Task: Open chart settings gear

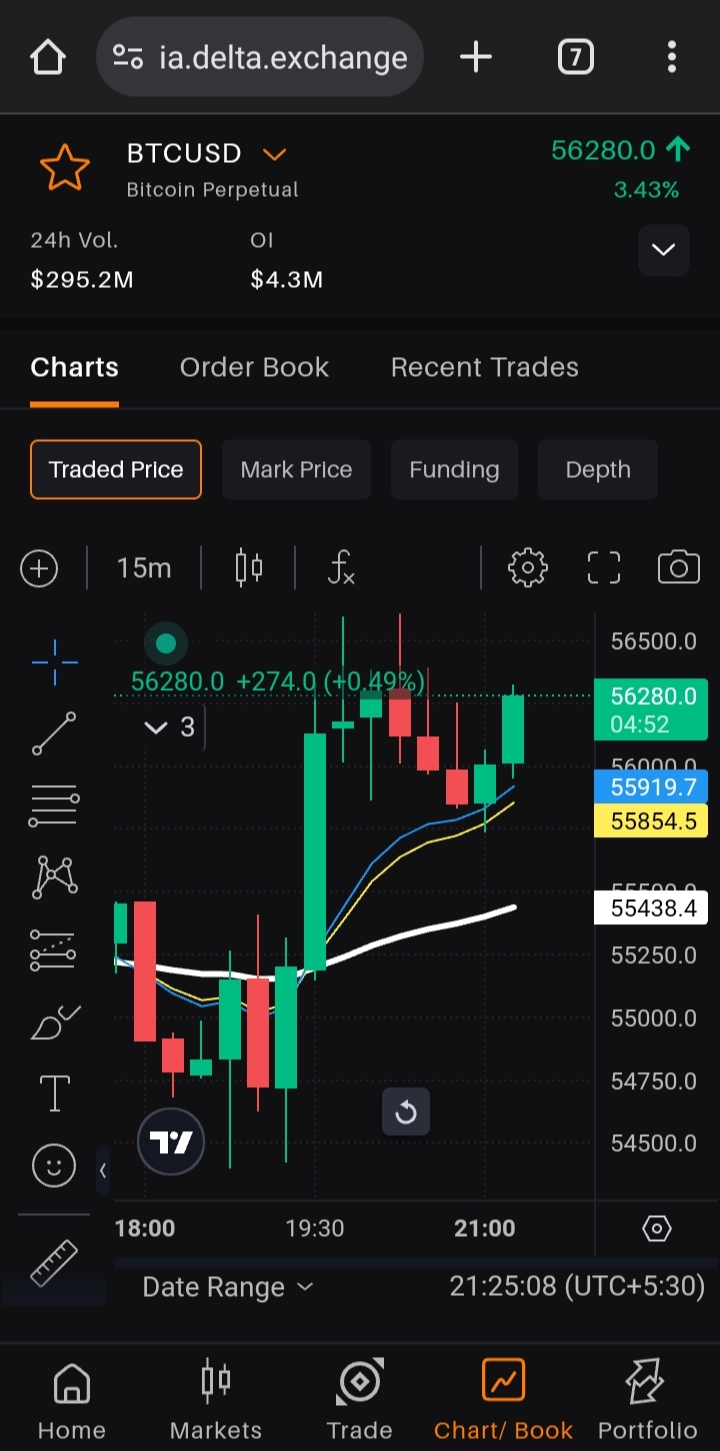Action: 527,569
